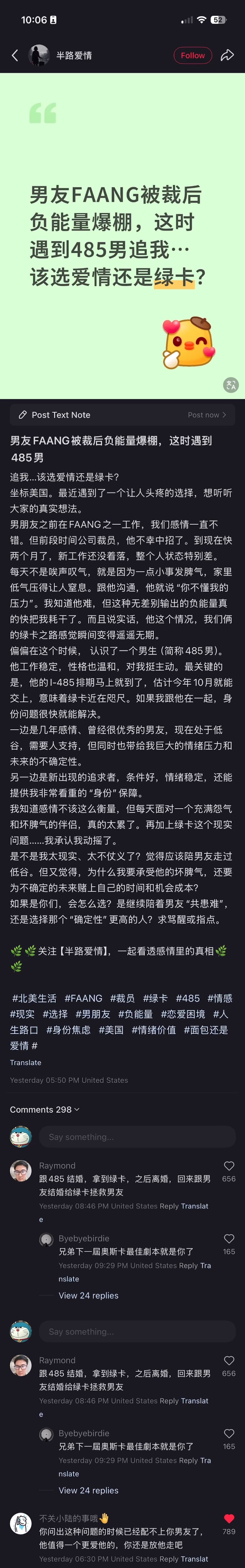Reply to 不关小陆的事哦's comment

pyautogui.click(x=169, y=1559)
